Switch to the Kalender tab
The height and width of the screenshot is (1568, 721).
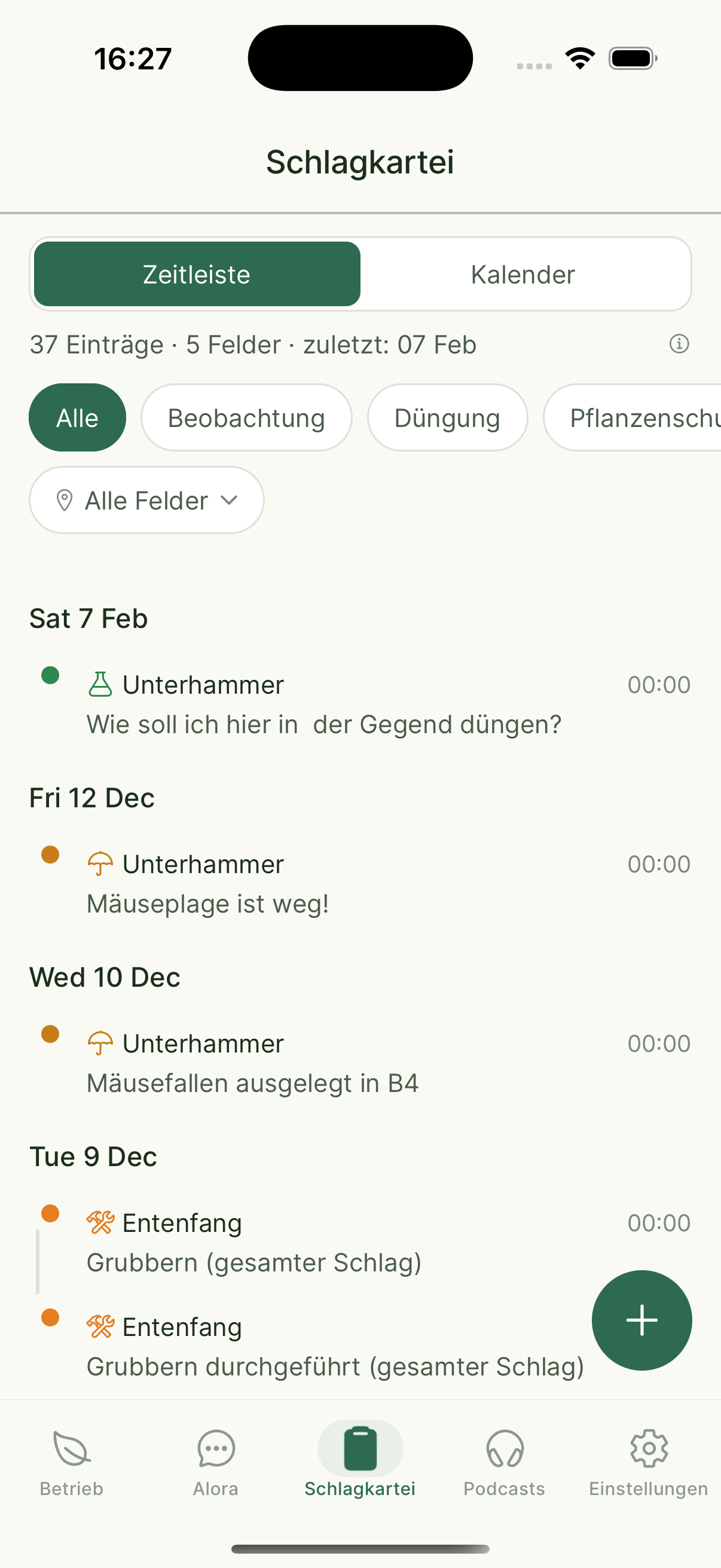(522, 274)
